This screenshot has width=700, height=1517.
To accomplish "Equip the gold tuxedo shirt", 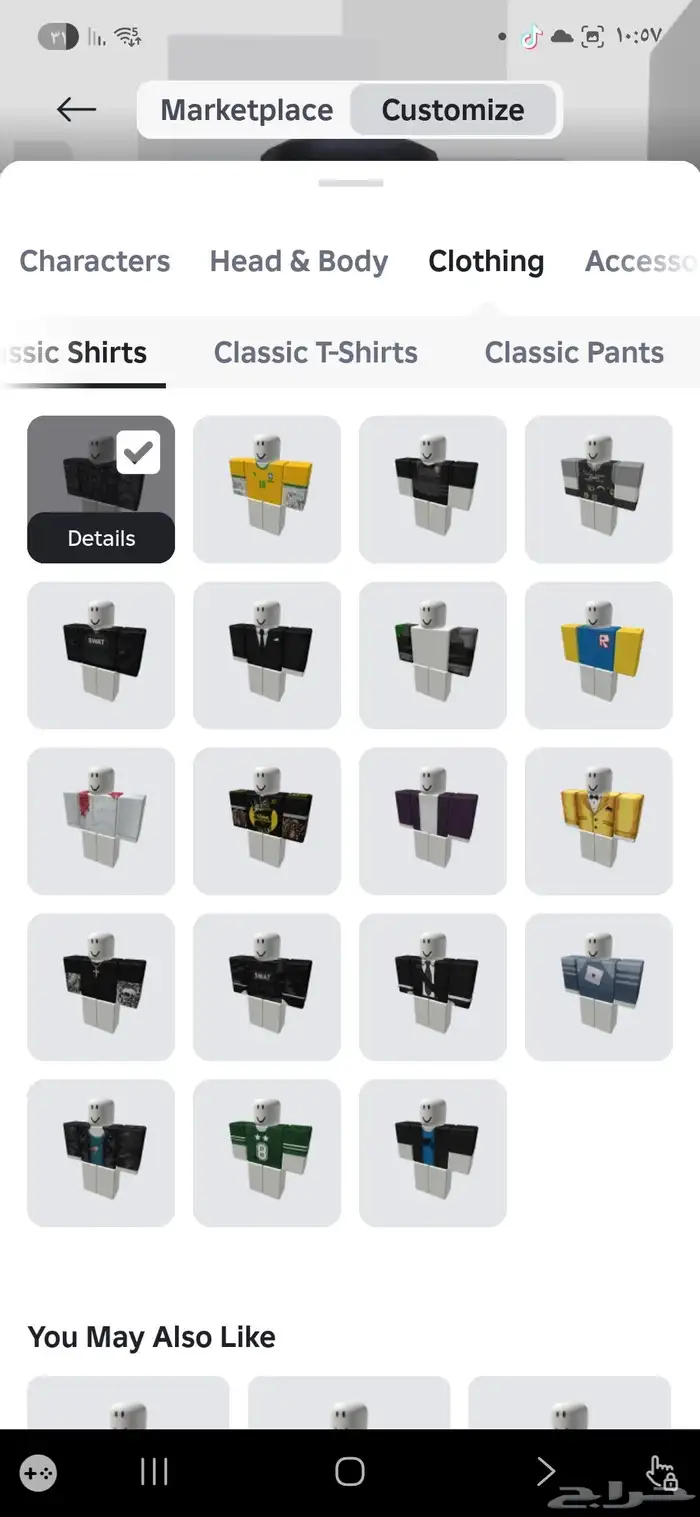I will [x=599, y=821].
